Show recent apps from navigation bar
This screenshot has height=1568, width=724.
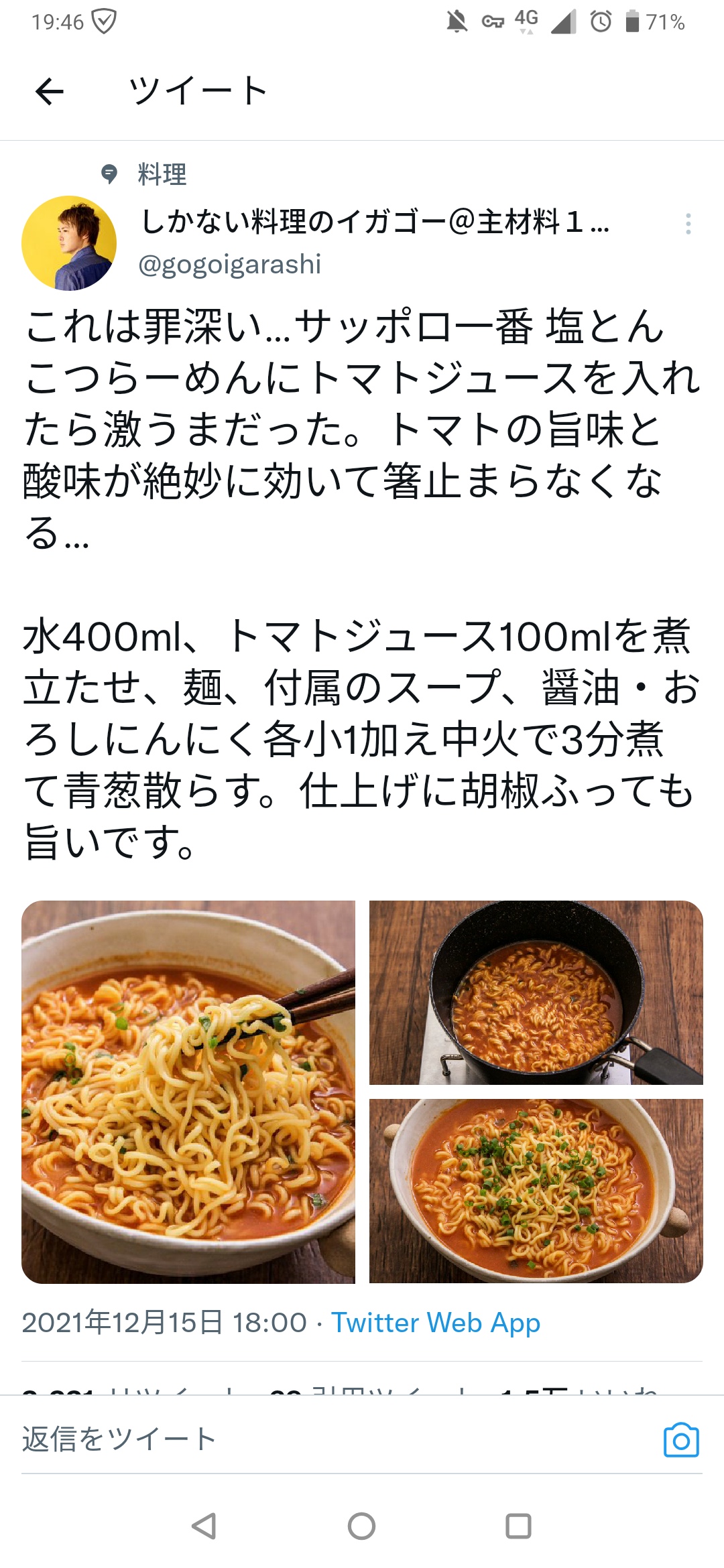point(518,1526)
